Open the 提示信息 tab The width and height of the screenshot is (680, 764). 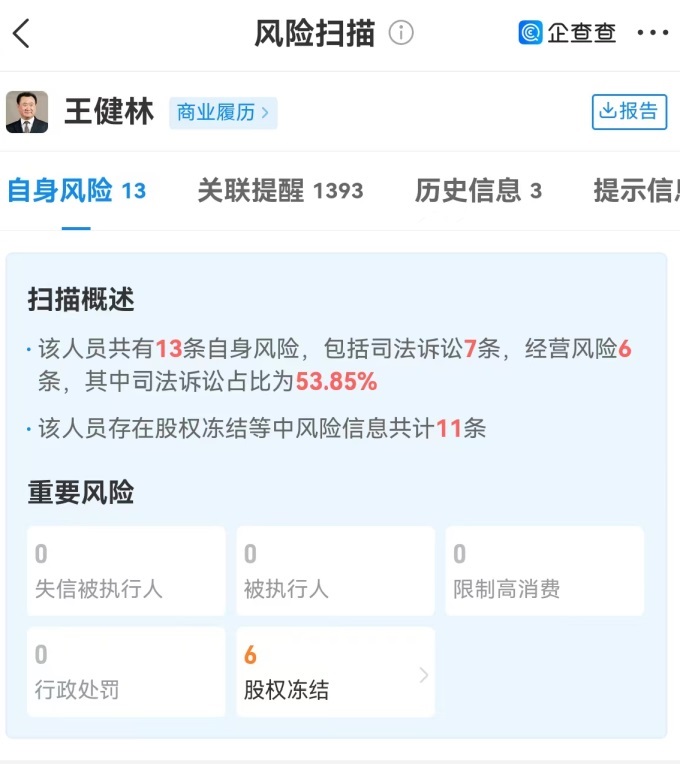(636, 191)
